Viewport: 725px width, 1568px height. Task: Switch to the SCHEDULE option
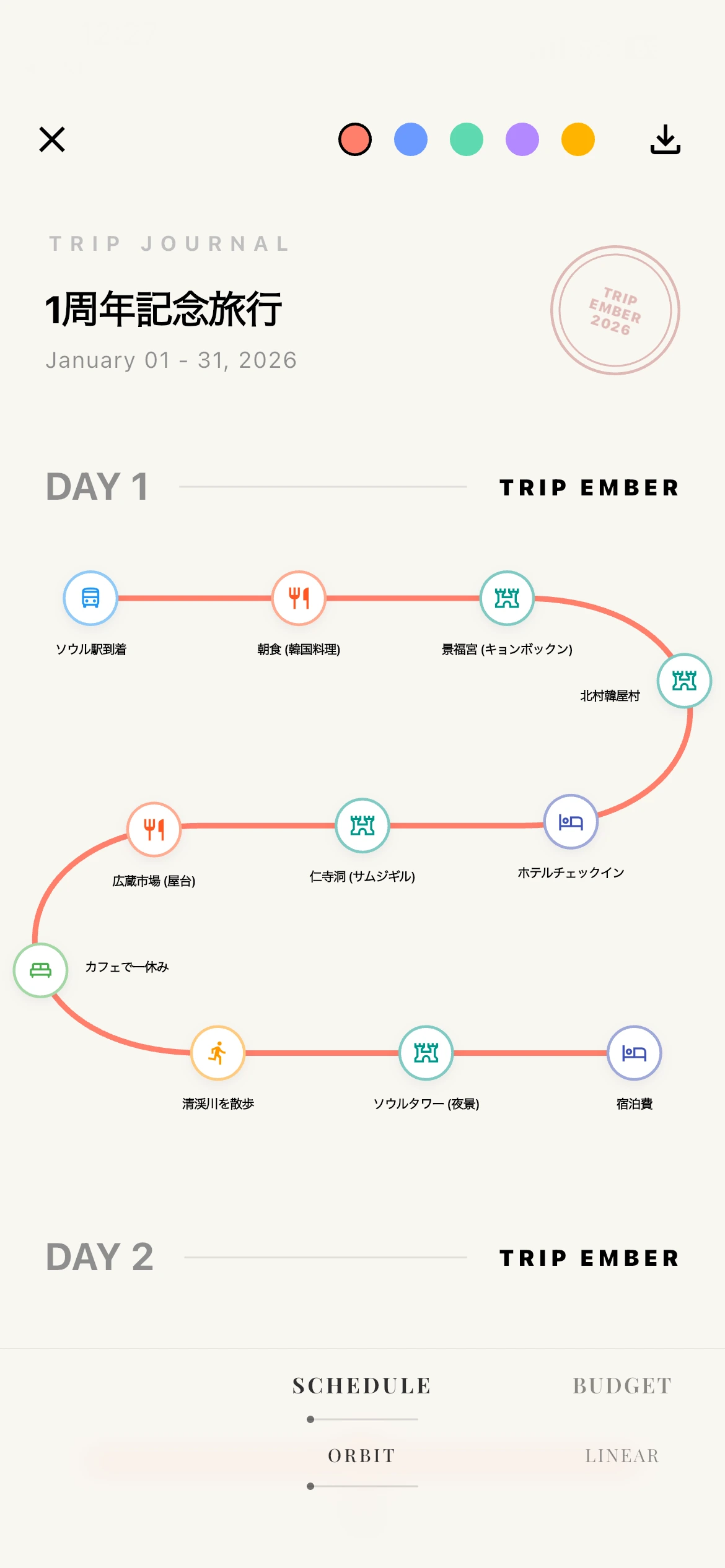362,1386
